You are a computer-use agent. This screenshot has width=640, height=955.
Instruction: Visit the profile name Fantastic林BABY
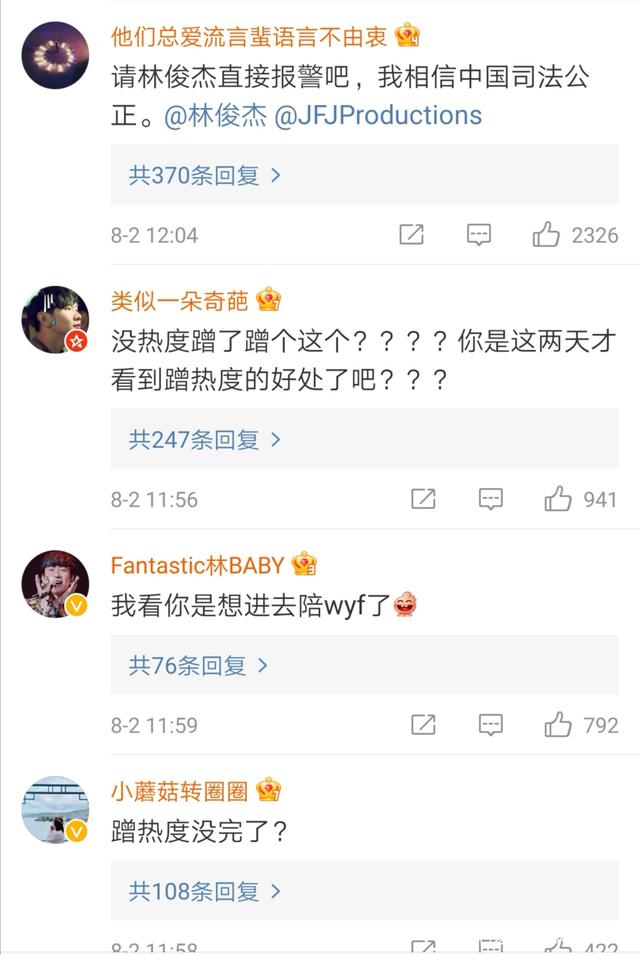click(197, 565)
